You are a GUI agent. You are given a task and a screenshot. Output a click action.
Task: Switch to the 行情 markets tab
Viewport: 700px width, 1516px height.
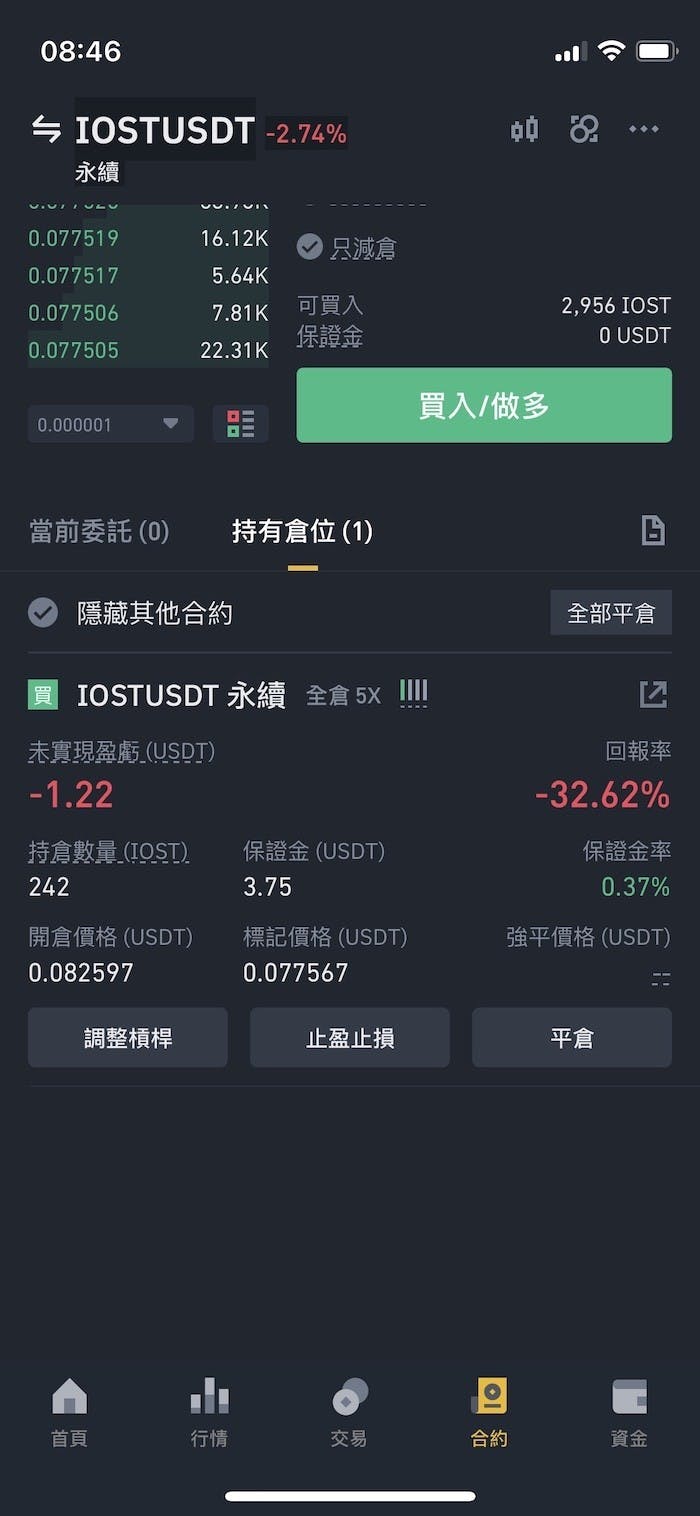209,1412
